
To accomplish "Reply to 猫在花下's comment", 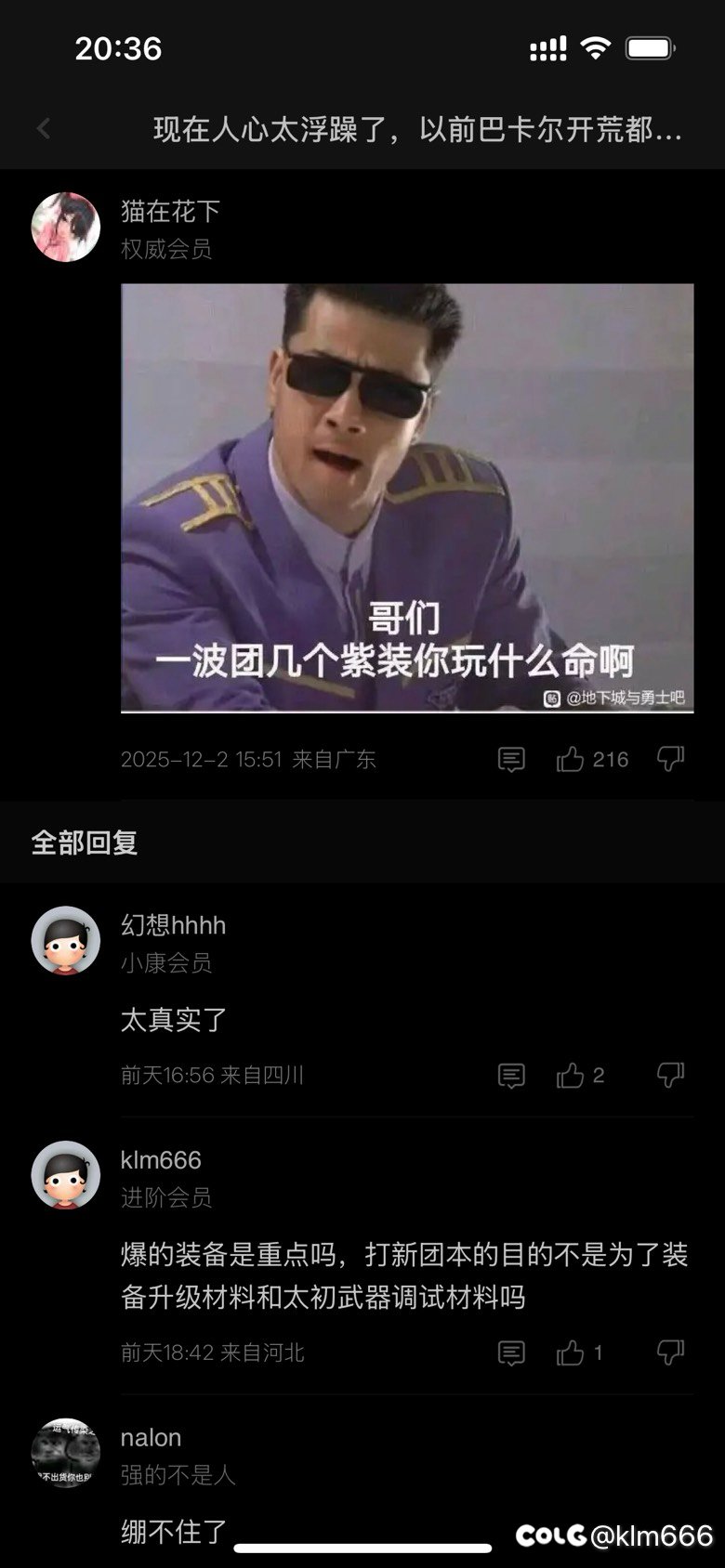I will coord(511,760).
